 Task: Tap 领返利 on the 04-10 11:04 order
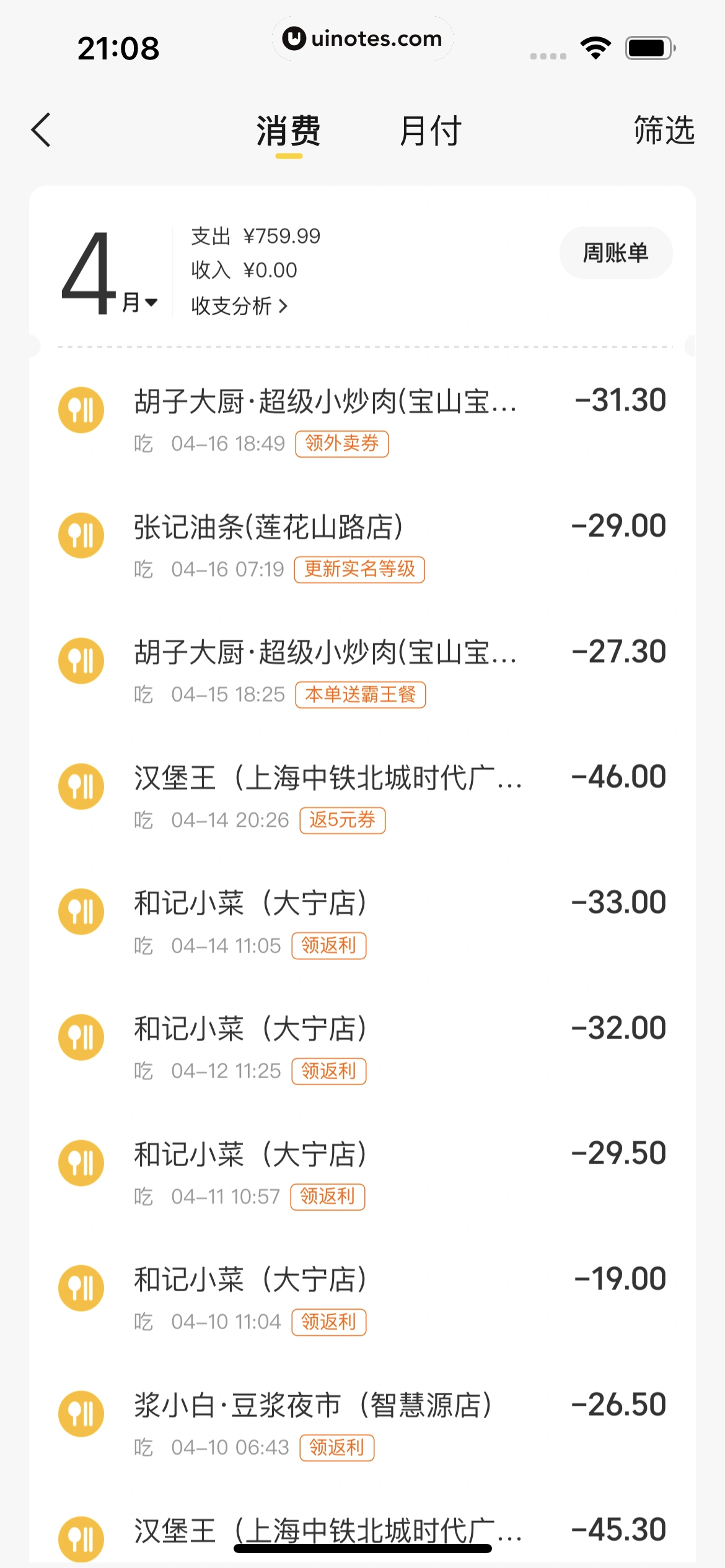pyautogui.click(x=328, y=1322)
